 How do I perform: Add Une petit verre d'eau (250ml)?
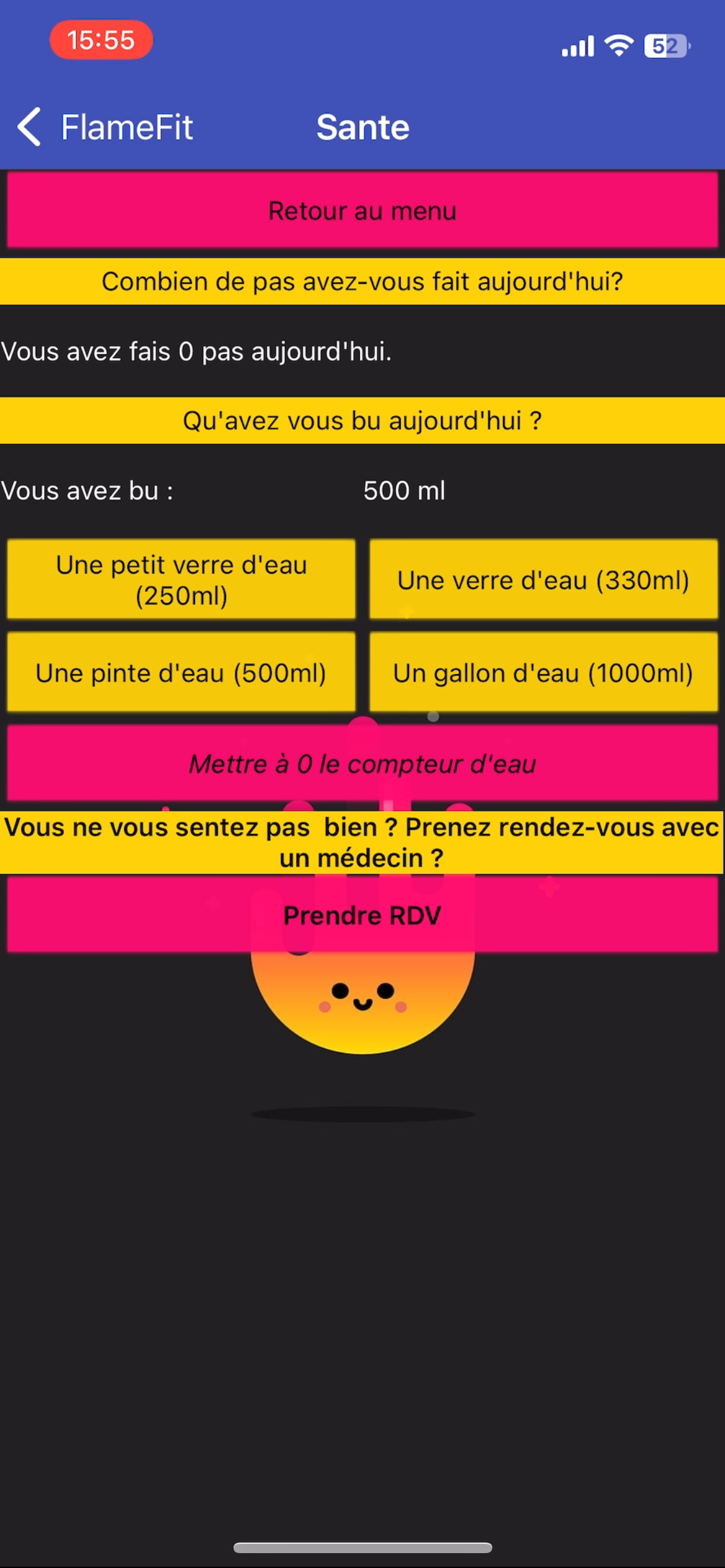pyautogui.click(x=181, y=580)
